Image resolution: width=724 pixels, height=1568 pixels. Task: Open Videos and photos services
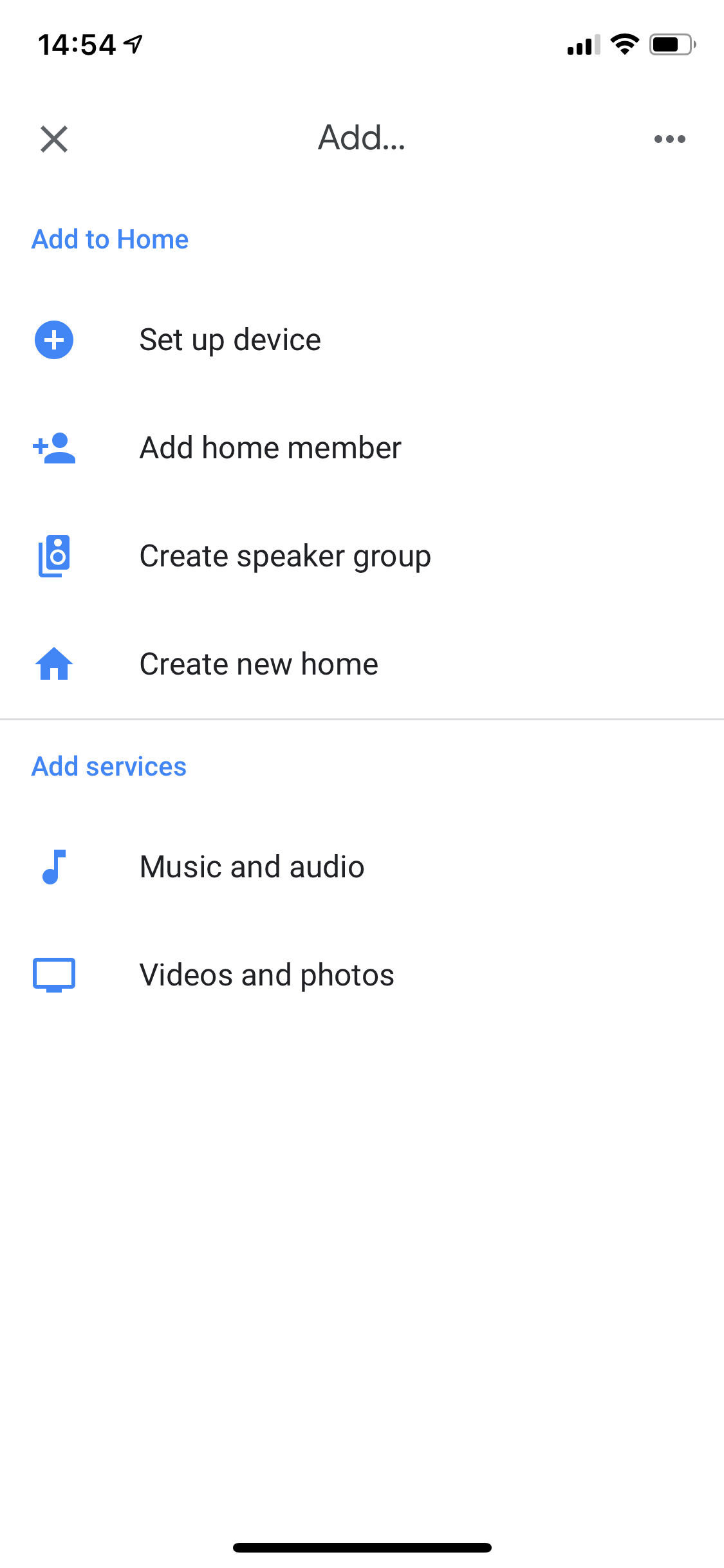tap(266, 975)
